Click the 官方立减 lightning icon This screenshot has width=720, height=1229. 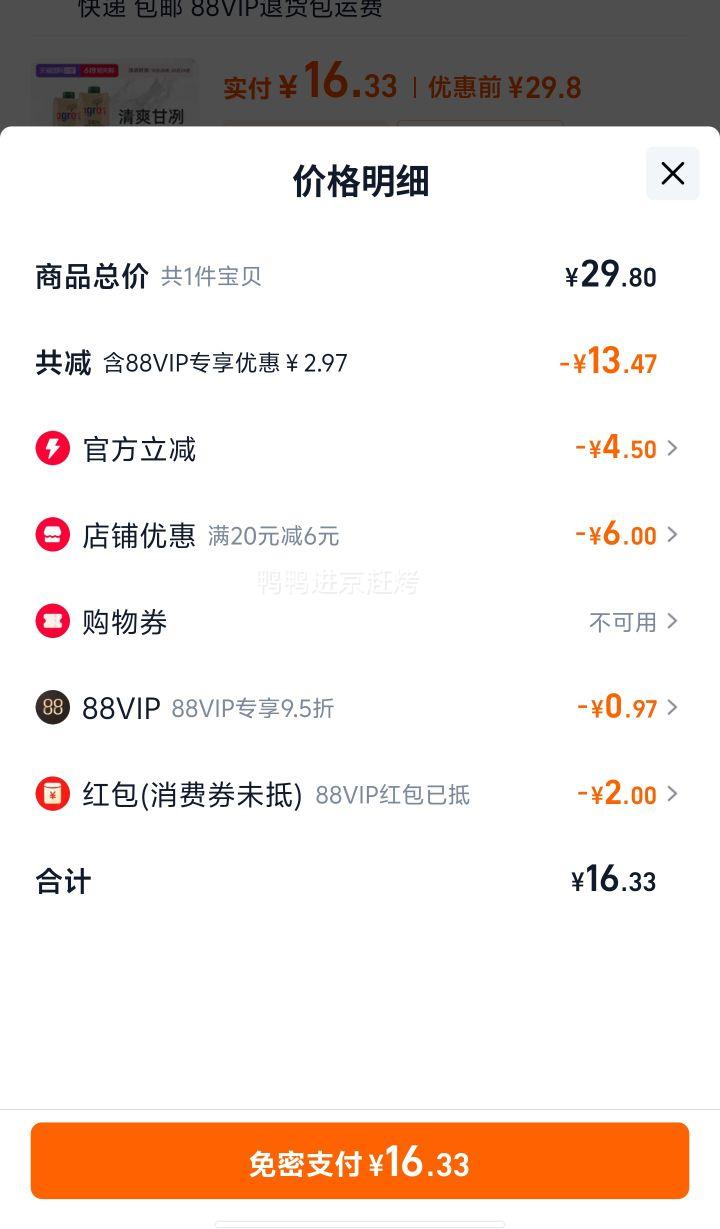[52, 449]
